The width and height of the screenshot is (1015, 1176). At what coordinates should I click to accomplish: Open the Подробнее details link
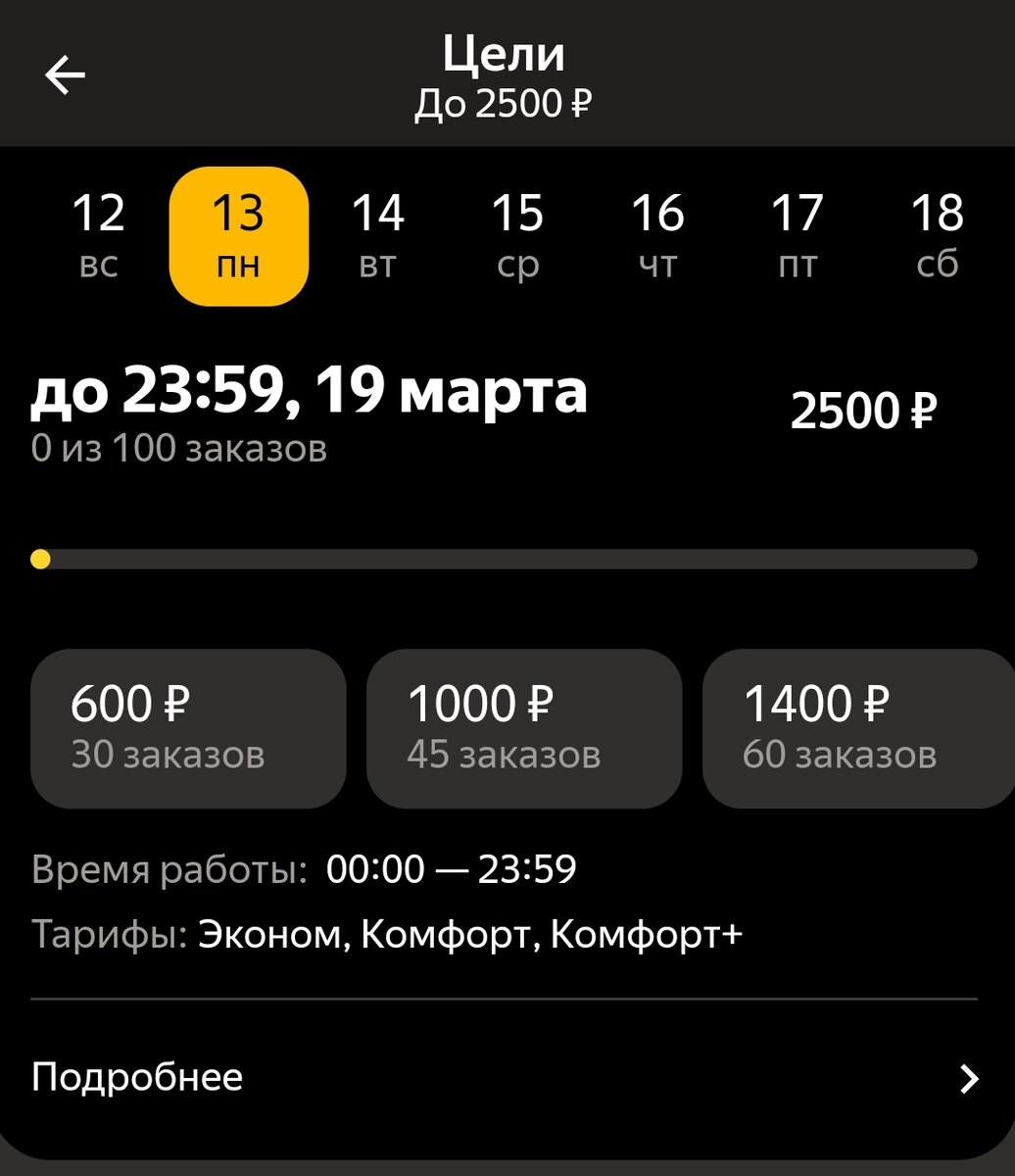(x=136, y=1076)
